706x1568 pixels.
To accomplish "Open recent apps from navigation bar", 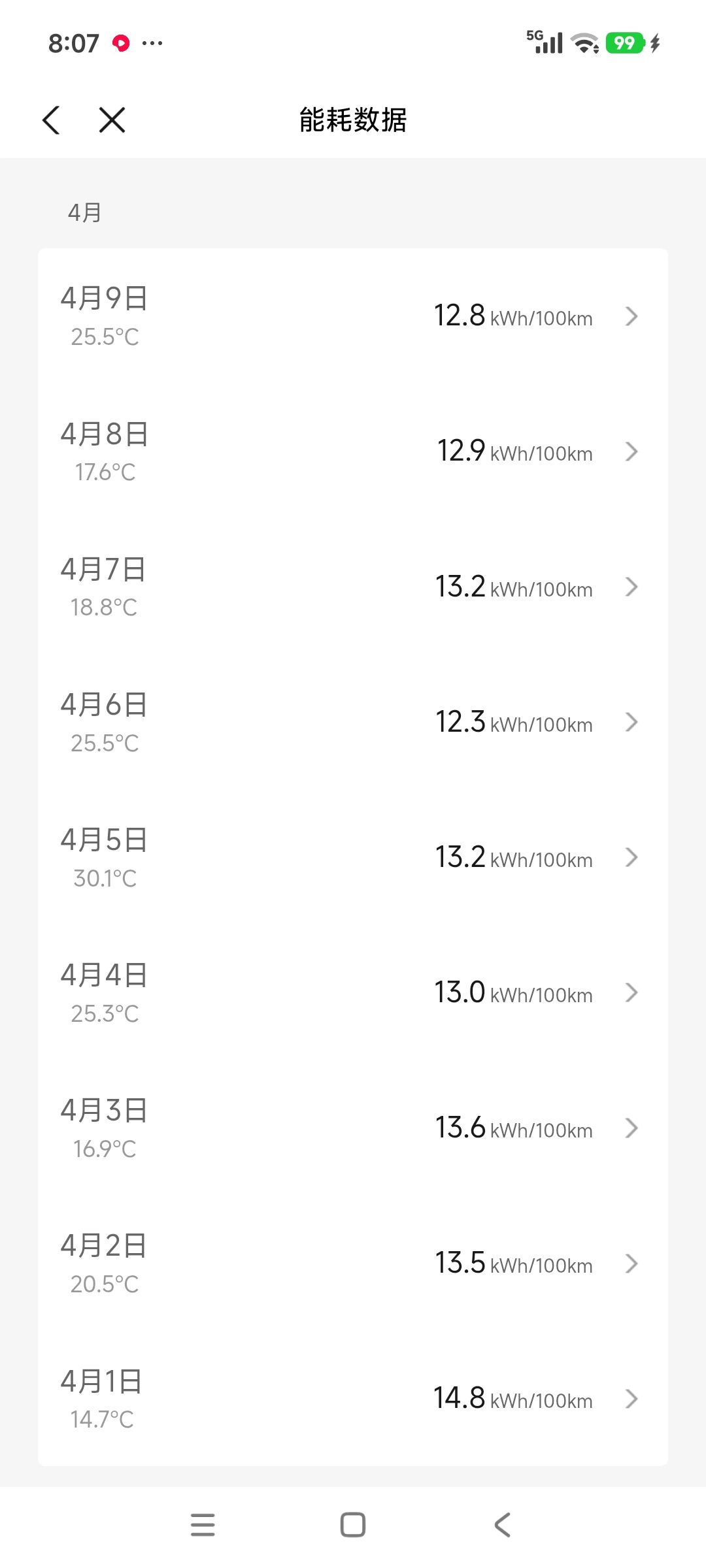I will 203,1525.
